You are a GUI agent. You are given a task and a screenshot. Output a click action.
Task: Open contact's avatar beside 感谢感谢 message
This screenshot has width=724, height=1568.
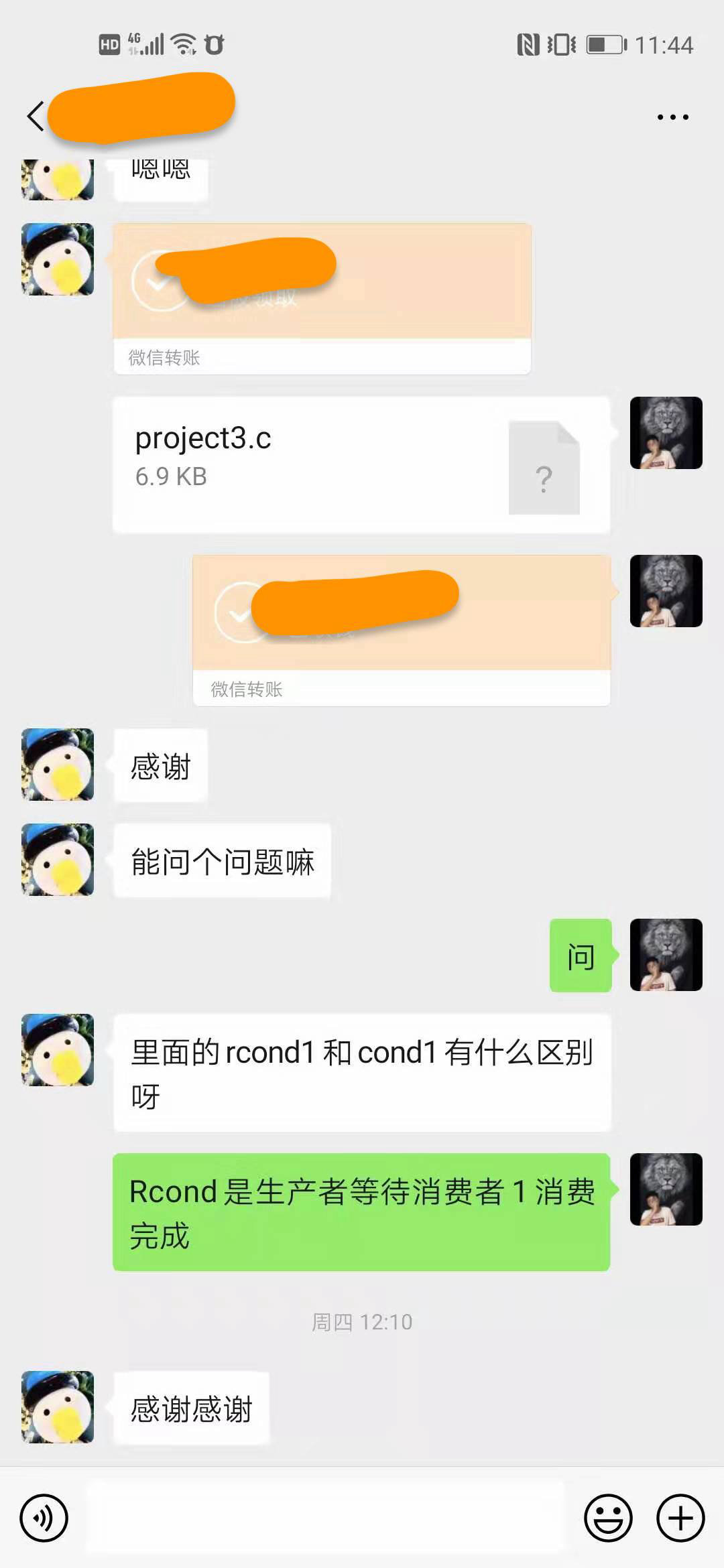tap(58, 1407)
